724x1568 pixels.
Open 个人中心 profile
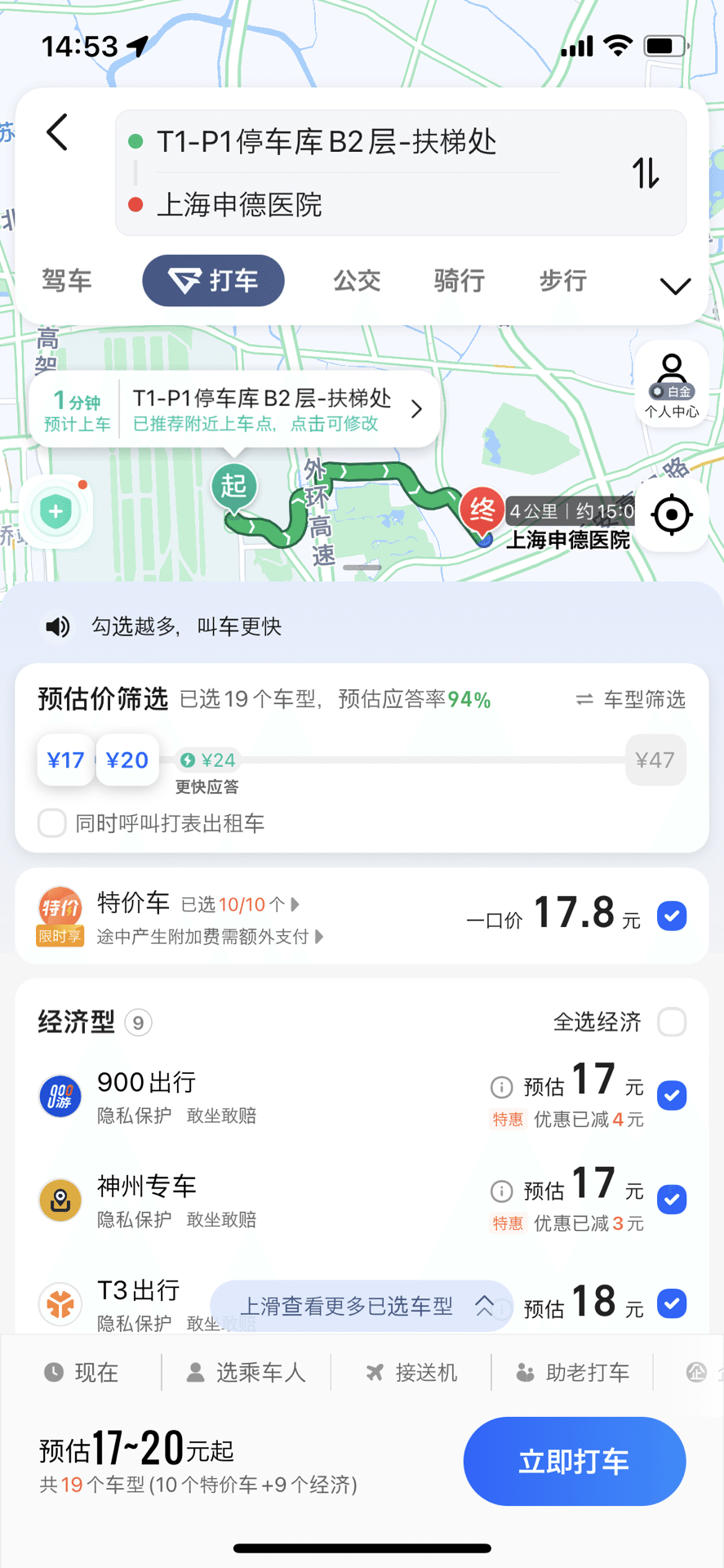(672, 385)
